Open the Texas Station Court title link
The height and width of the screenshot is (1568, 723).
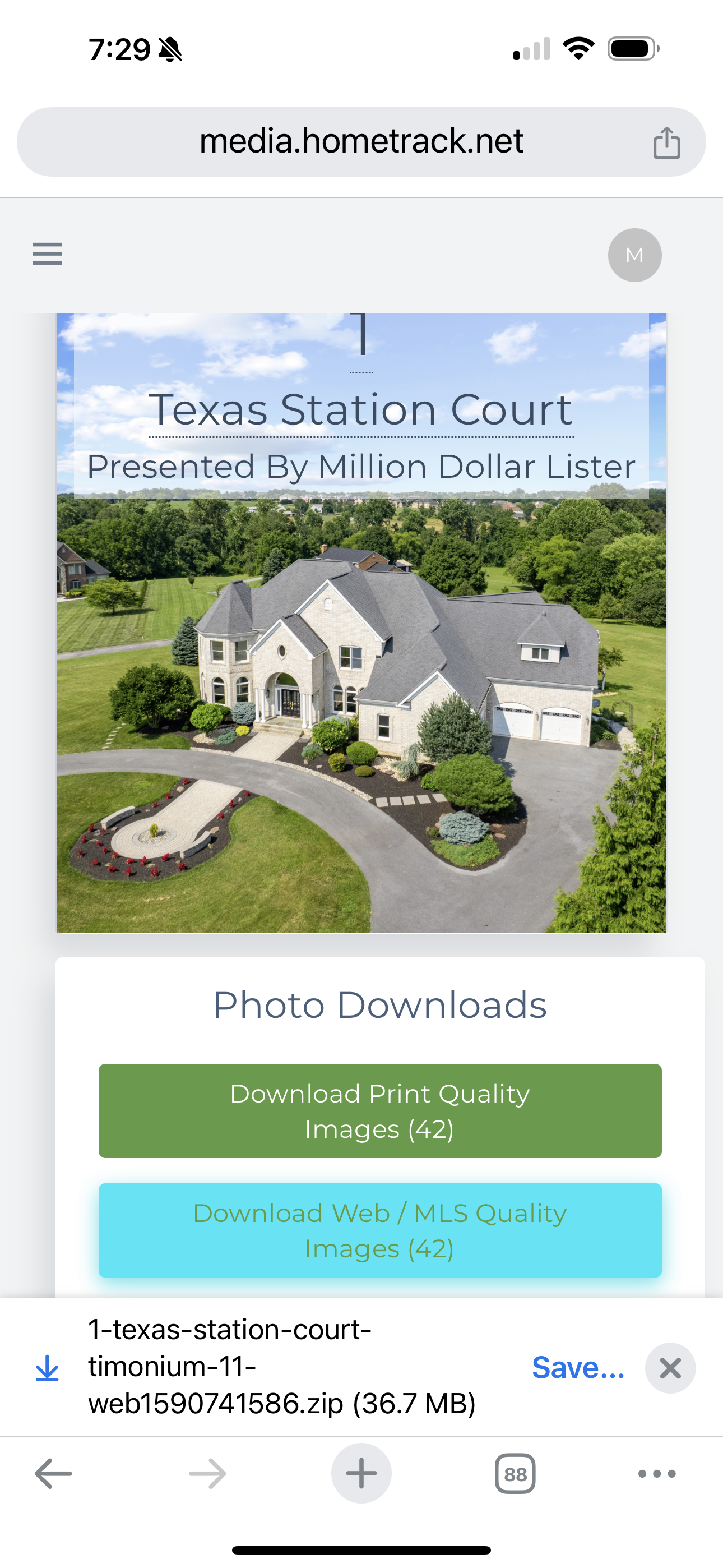point(361,409)
